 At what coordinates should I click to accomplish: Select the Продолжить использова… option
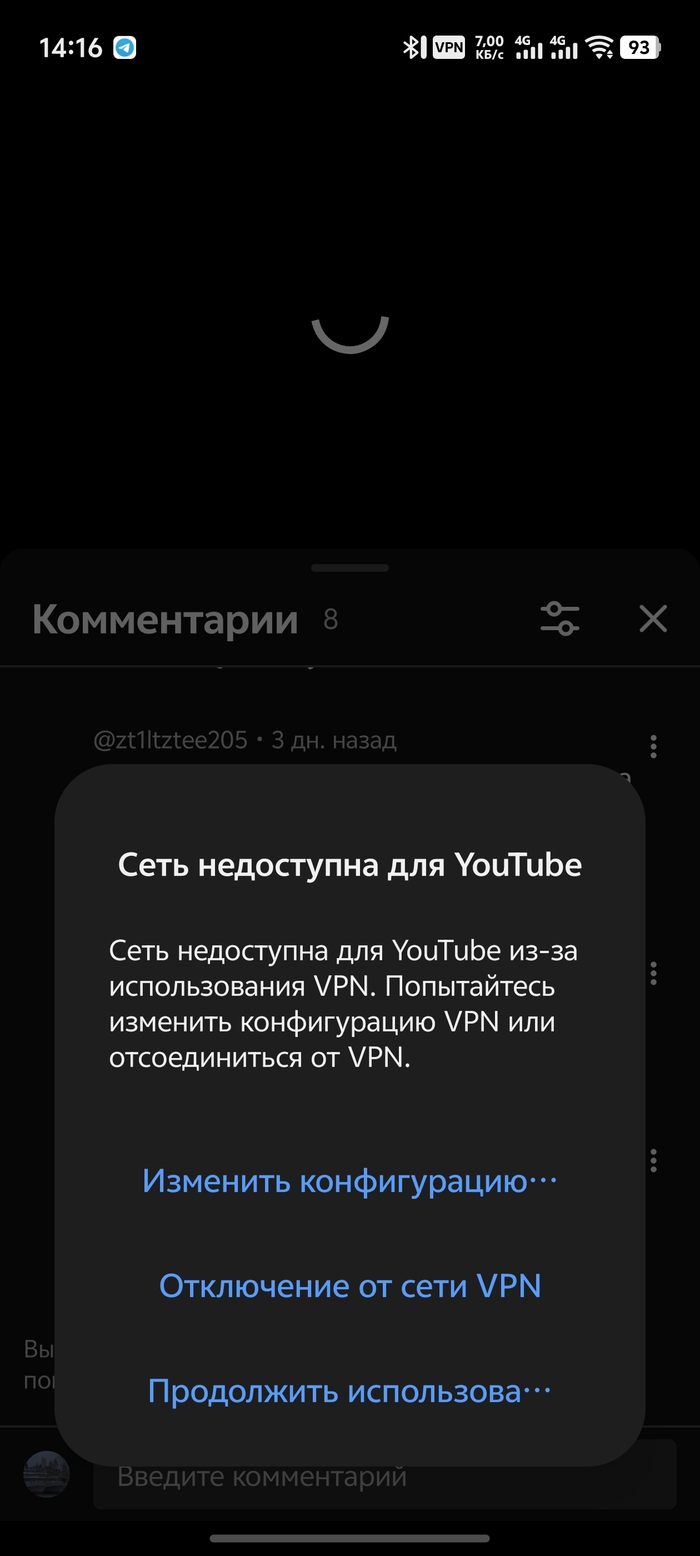click(x=349, y=1391)
